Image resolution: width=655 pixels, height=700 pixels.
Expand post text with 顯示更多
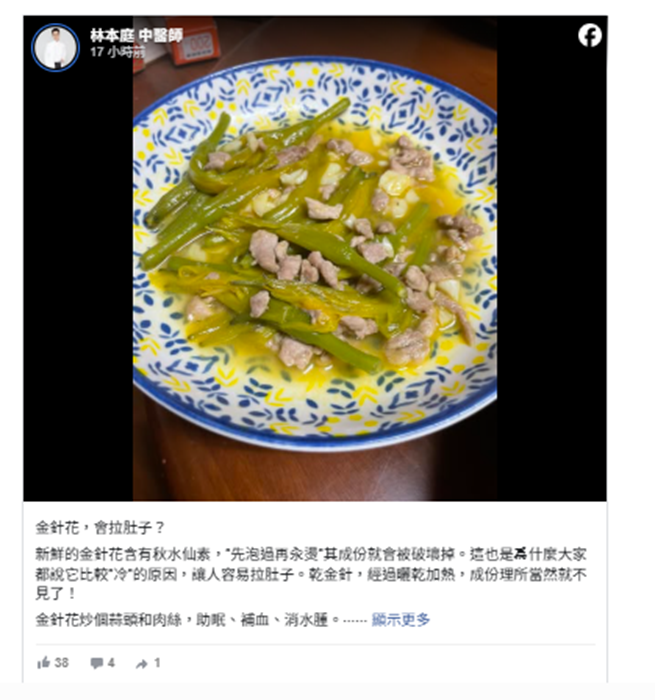[x=401, y=620]
